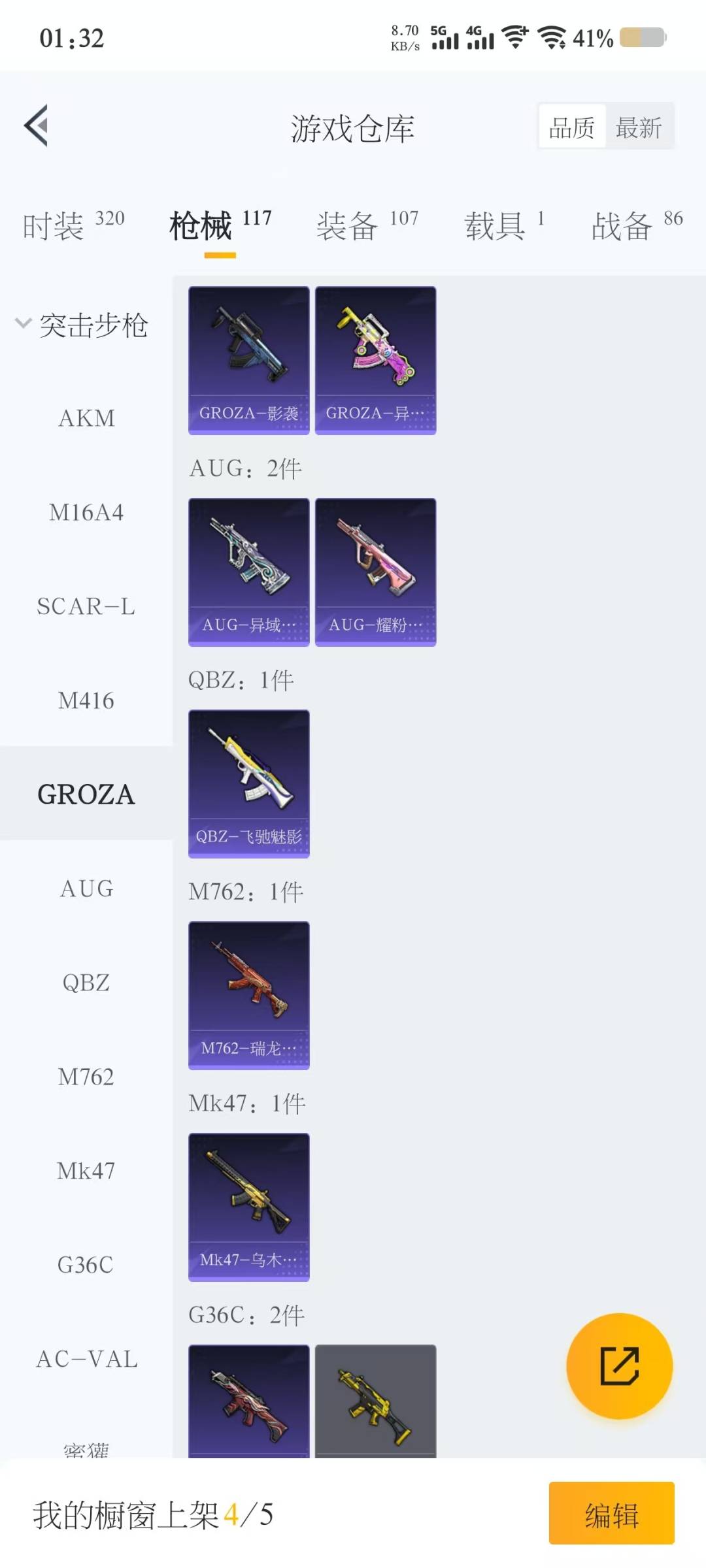Screen dimensions: 706x1568
Task: Collapse the 突击步枪 category
Action: click(82, 325)
